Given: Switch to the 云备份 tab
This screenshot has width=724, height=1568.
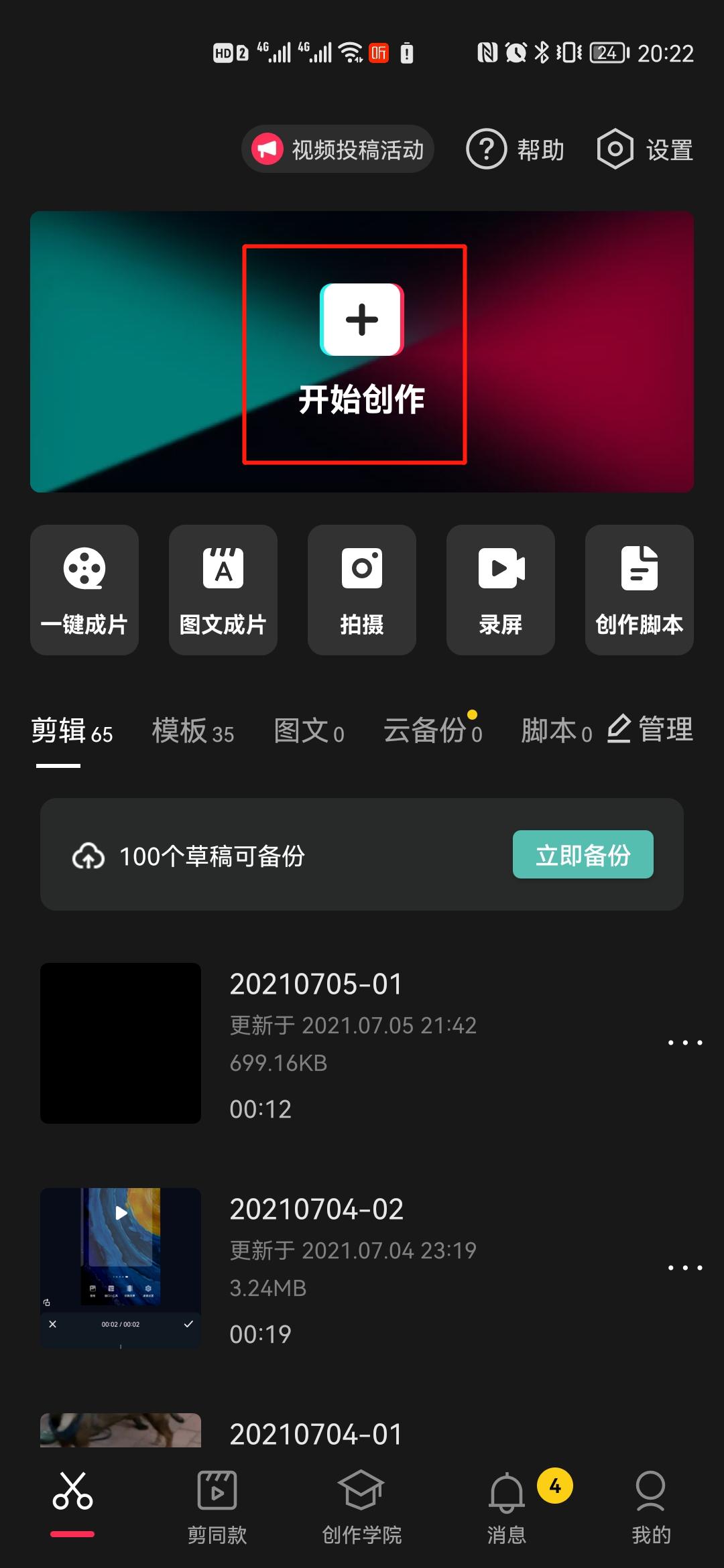Looking at the screenshot, I should (432, 730).
